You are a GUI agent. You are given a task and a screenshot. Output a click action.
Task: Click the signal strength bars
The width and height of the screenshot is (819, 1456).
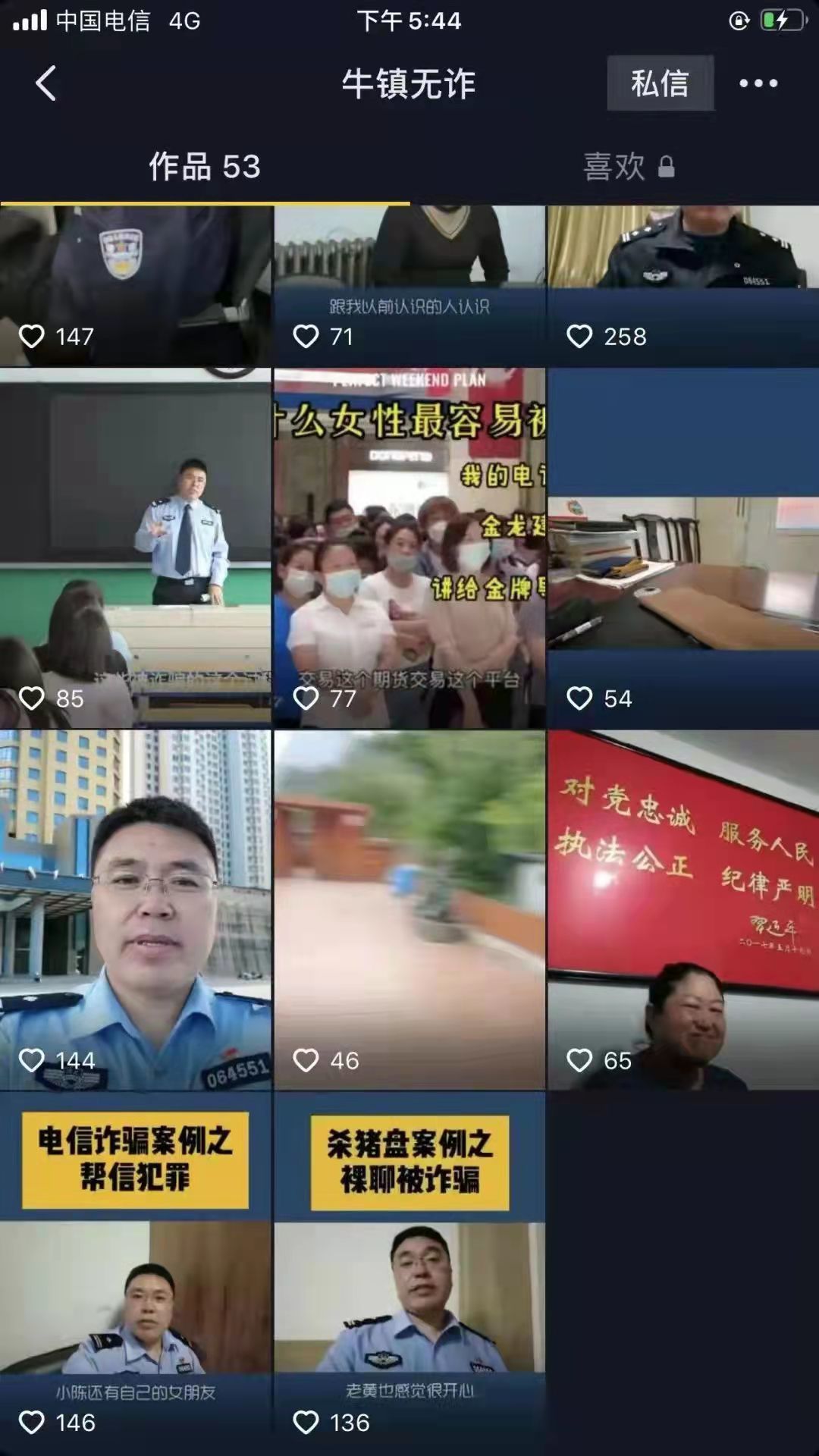[32, 20]
